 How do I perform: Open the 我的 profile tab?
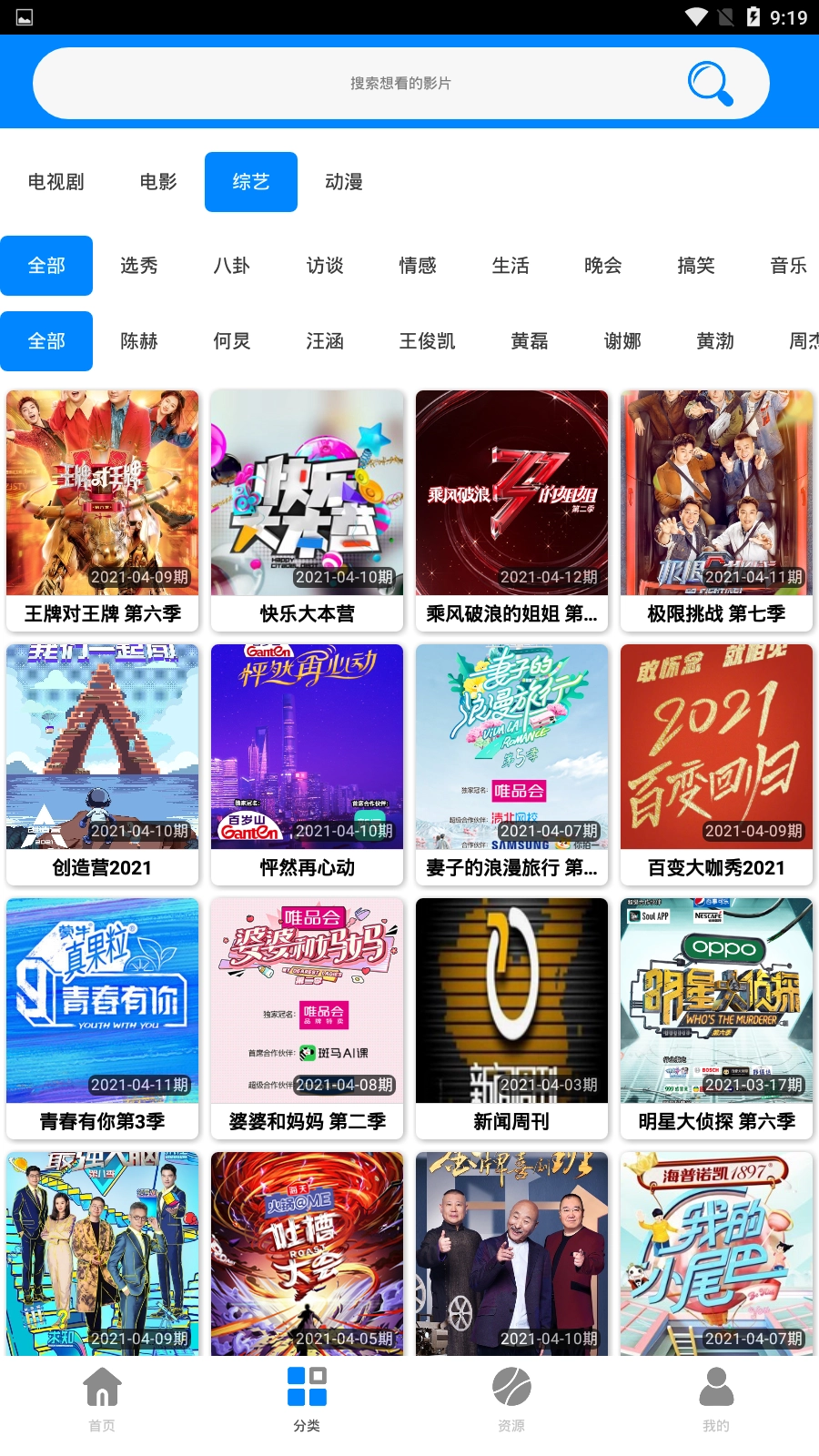716,1398
